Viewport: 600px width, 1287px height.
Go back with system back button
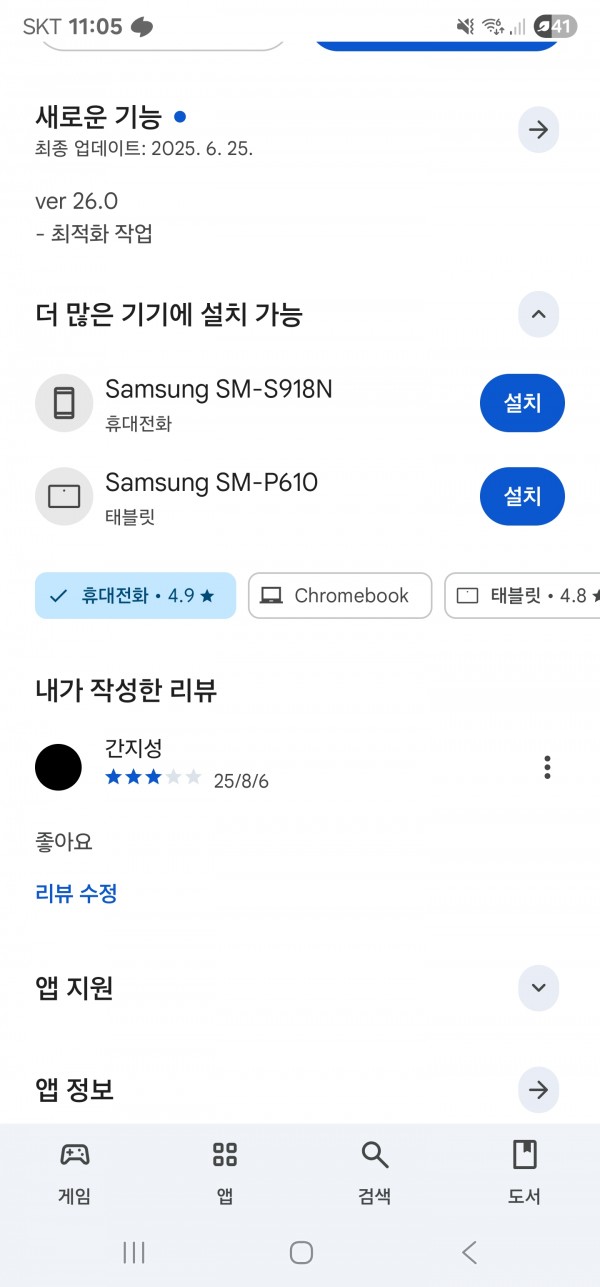pos(469,1252)
